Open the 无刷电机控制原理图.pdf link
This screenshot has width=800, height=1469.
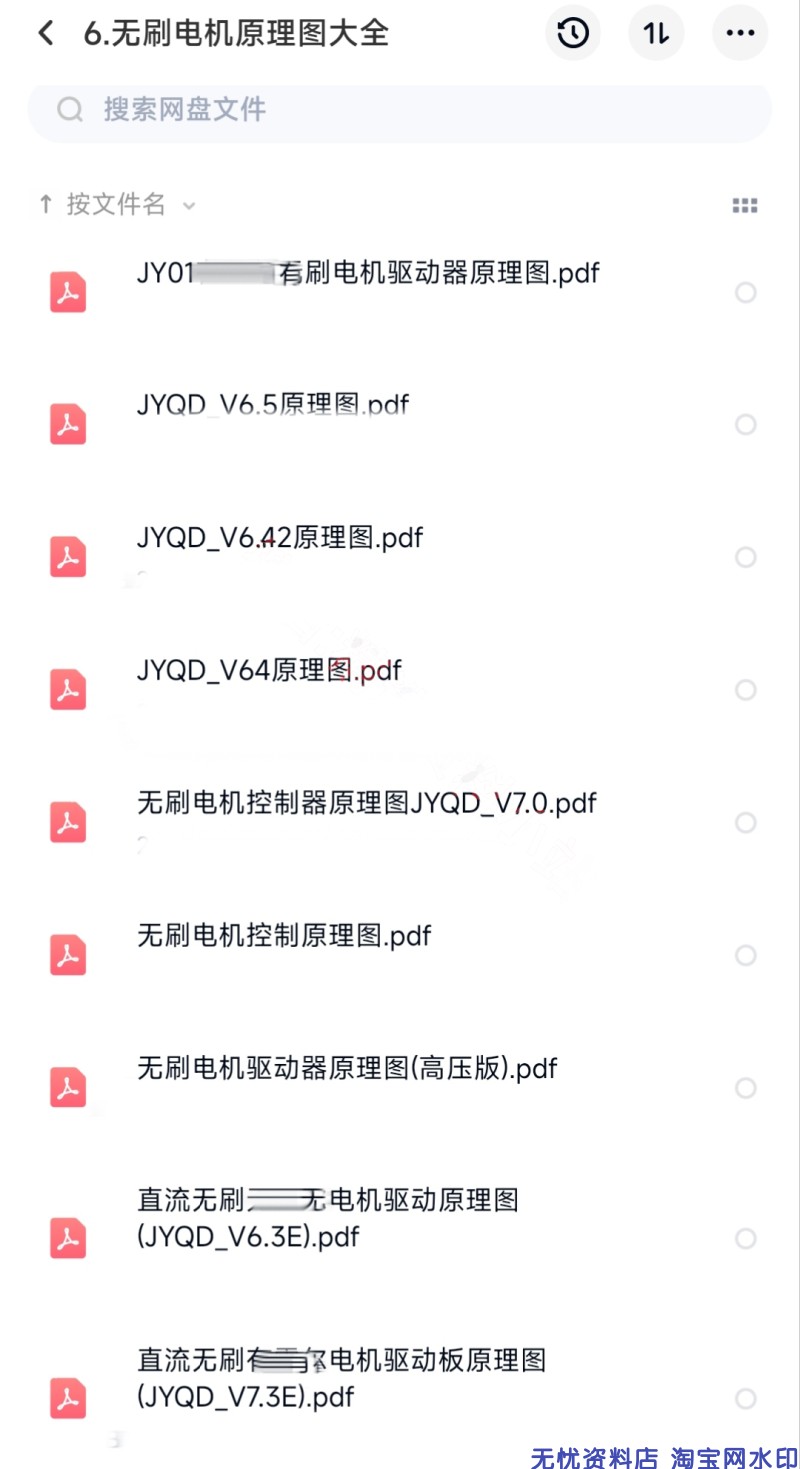pyautogui.click(x=283, y=936)
